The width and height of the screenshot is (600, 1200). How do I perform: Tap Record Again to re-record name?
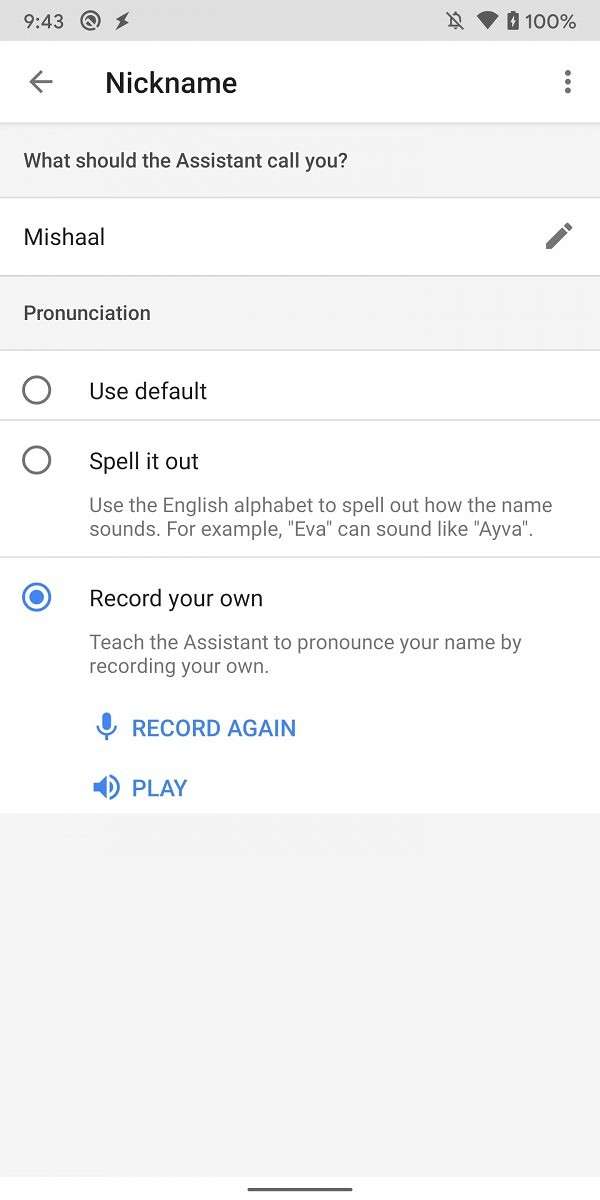pyautogui.click(x=195, y=728)
